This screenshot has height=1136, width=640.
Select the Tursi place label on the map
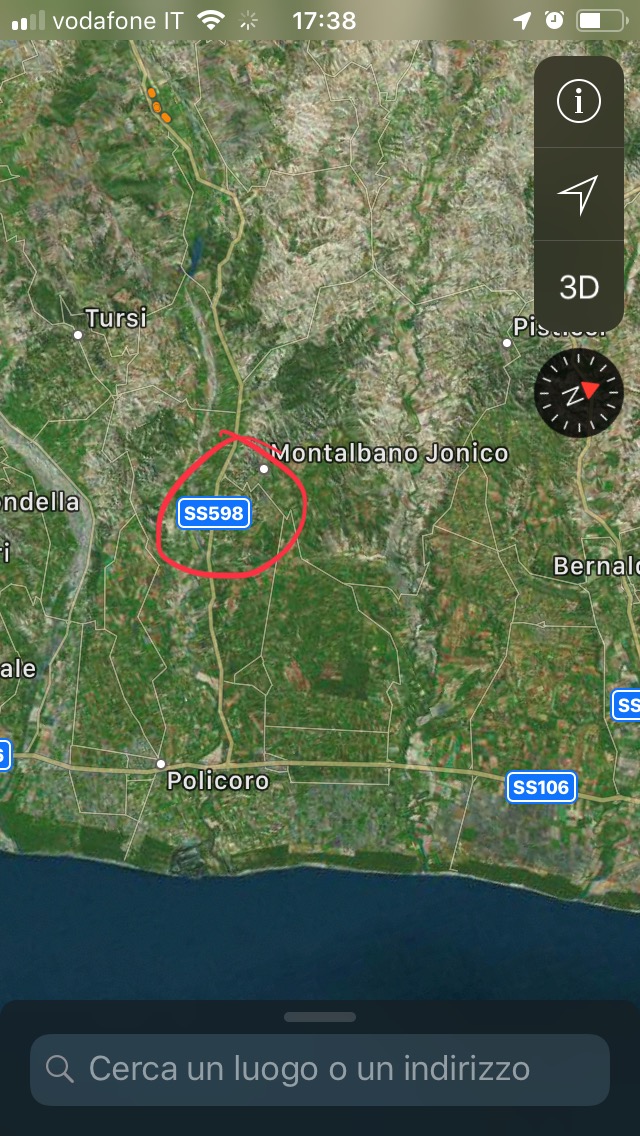click(x=116, y=319)
